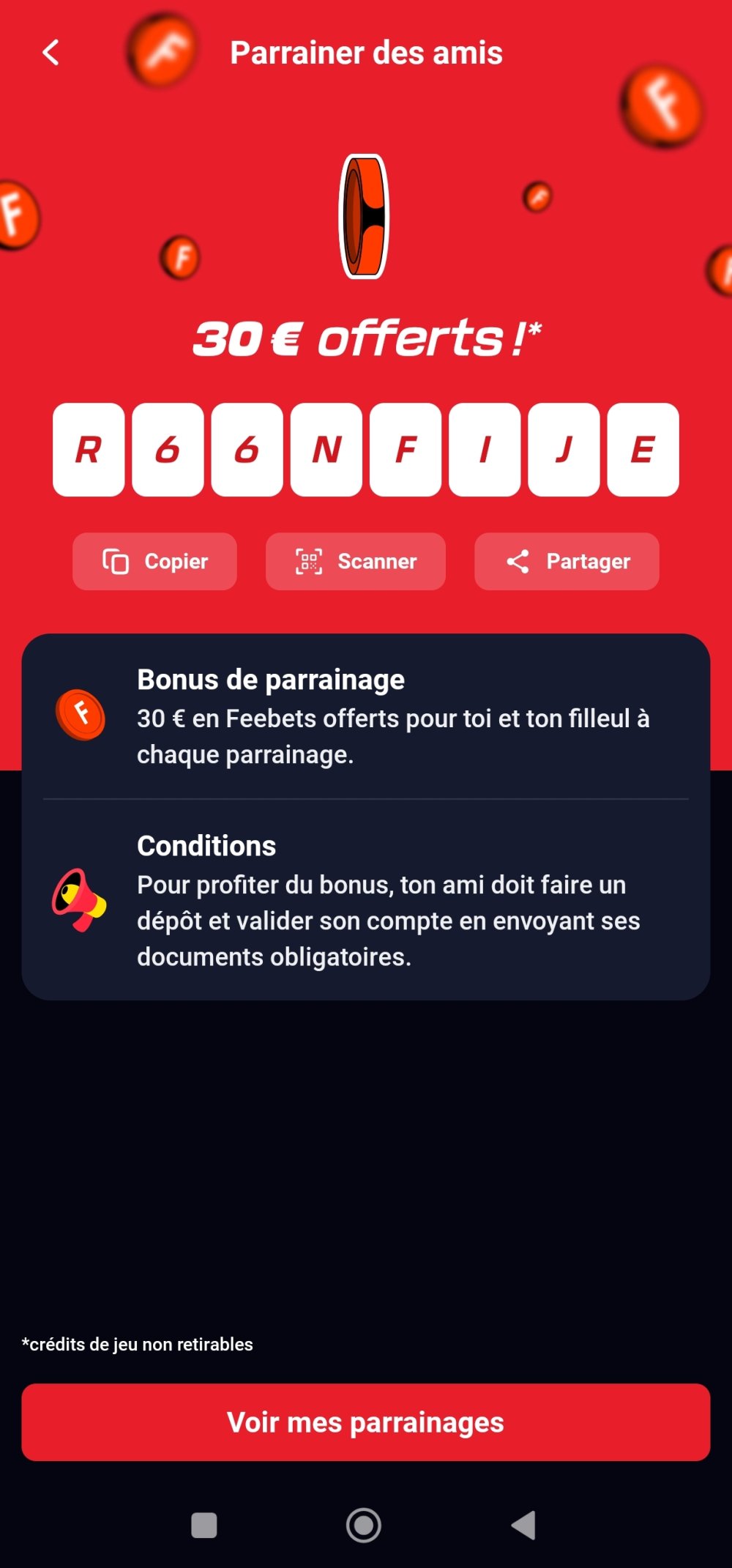Viewport: 732px width, 1568px height.
Task: Open recent apps from navigation bar
Action: coord(203,1526)
